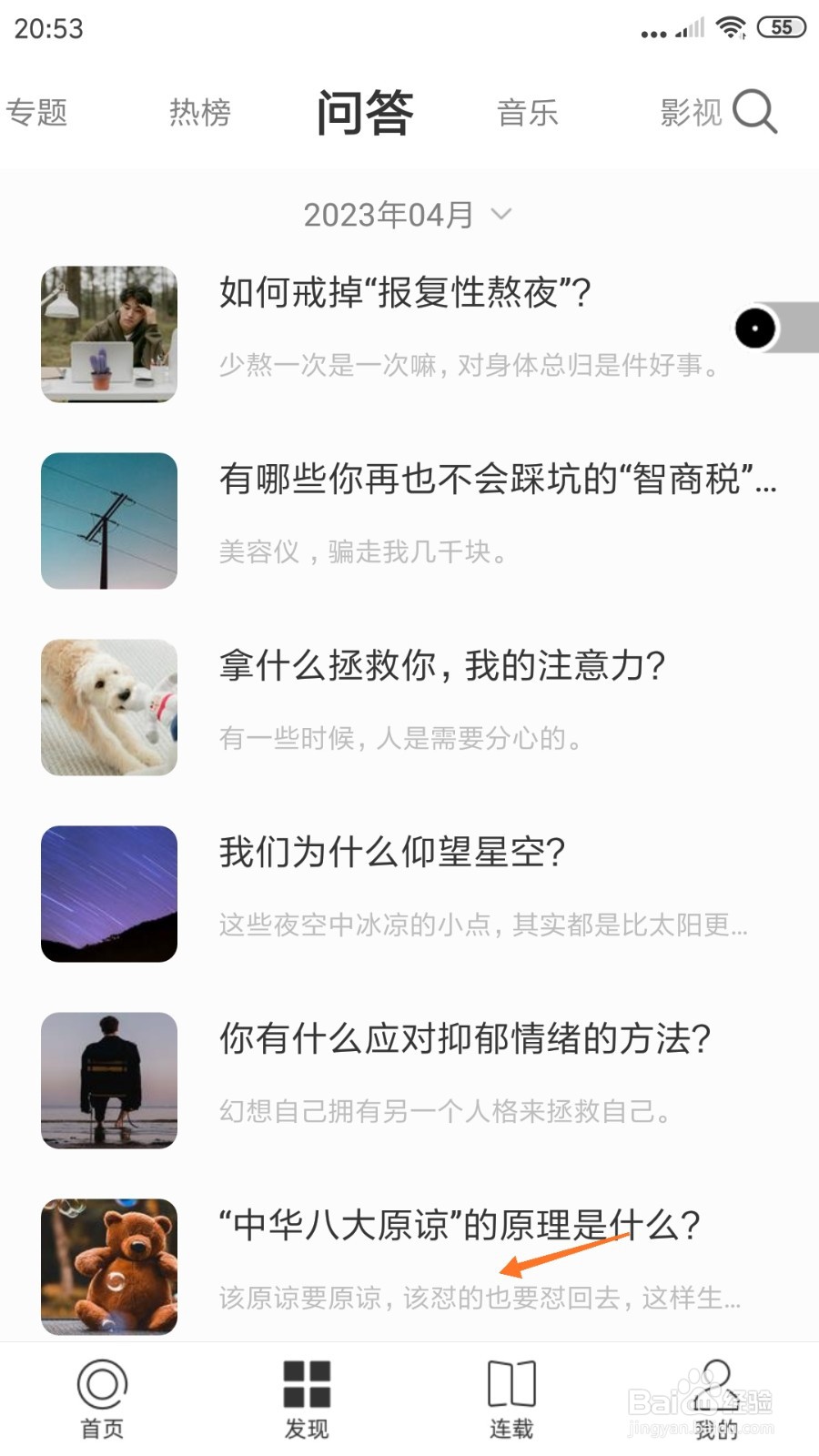Open the "智商税" question about 踩坑

[x=496, y=480]
